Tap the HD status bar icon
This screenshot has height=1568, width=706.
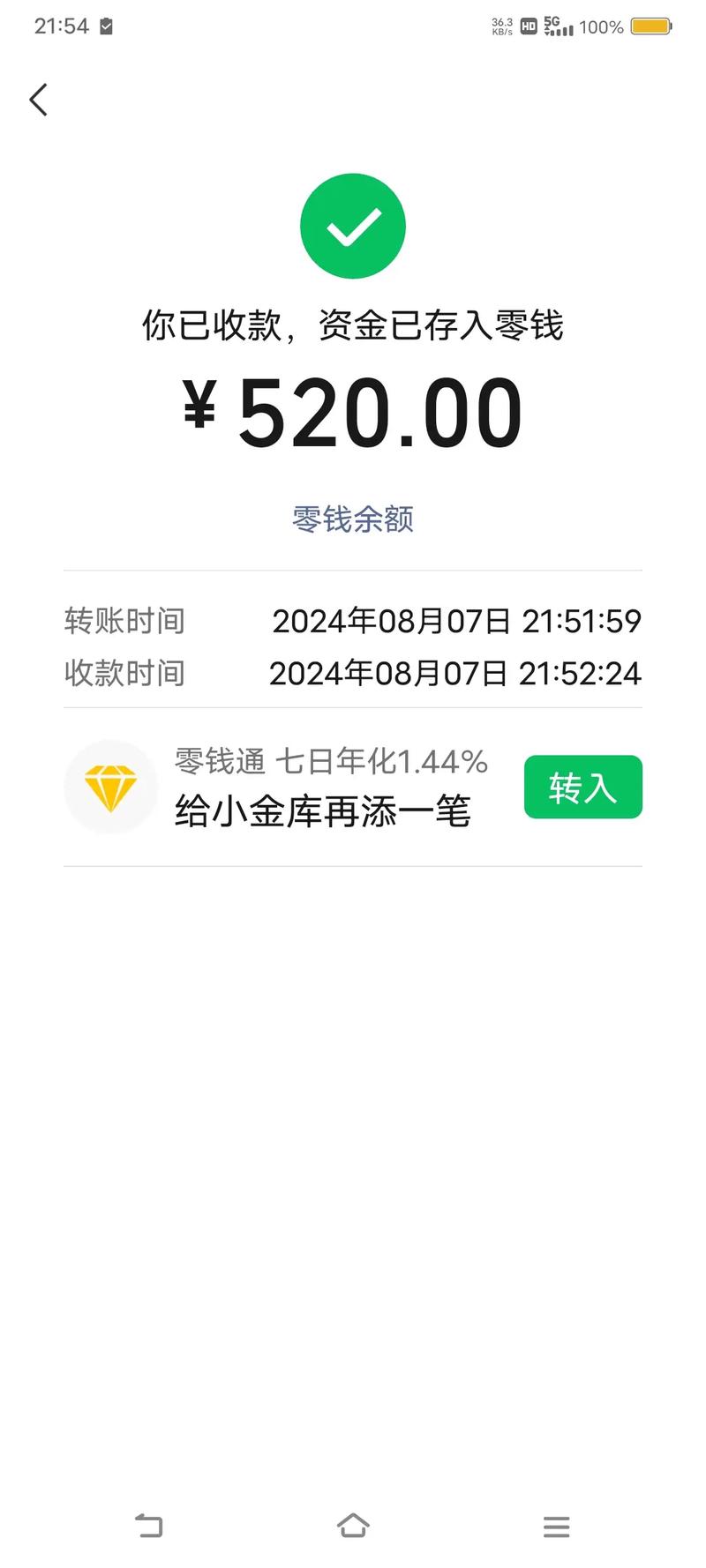click(x=528, y=27)
